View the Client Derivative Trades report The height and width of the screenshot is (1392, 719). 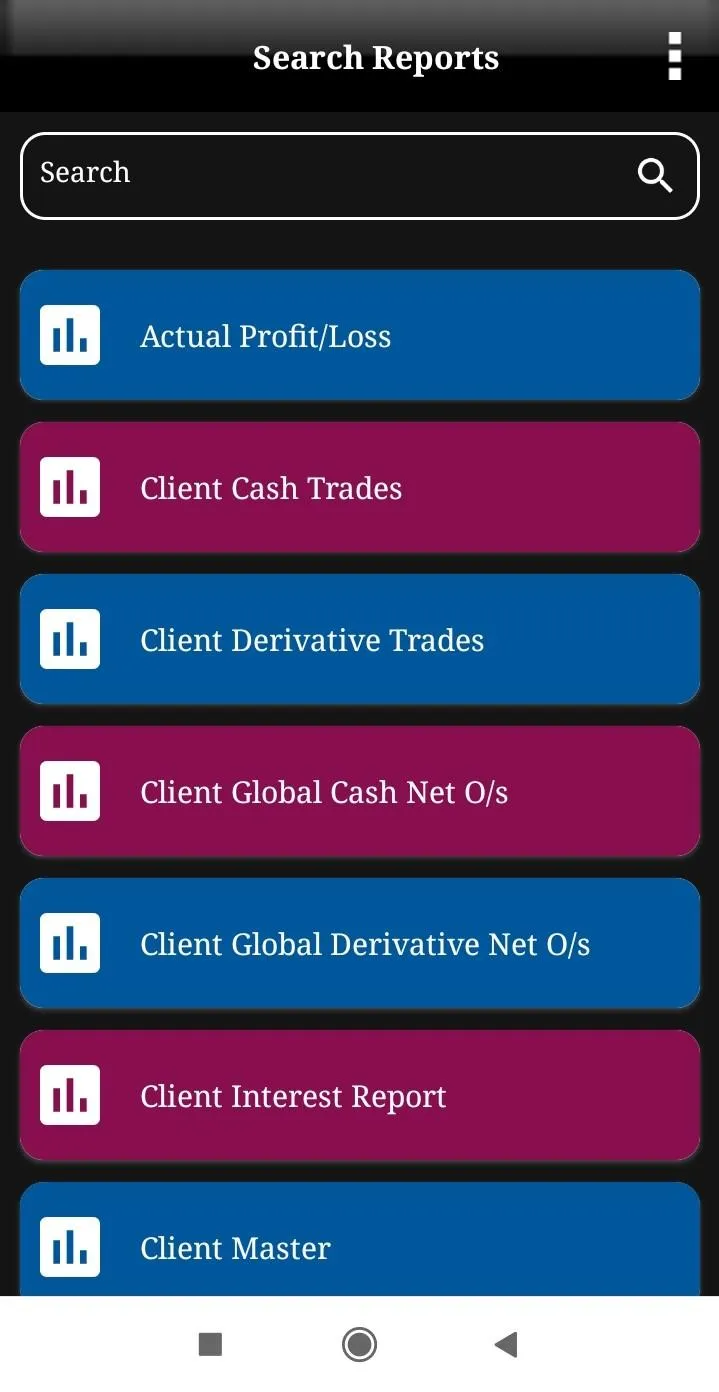pyautogui.click(x=360, y=639)
